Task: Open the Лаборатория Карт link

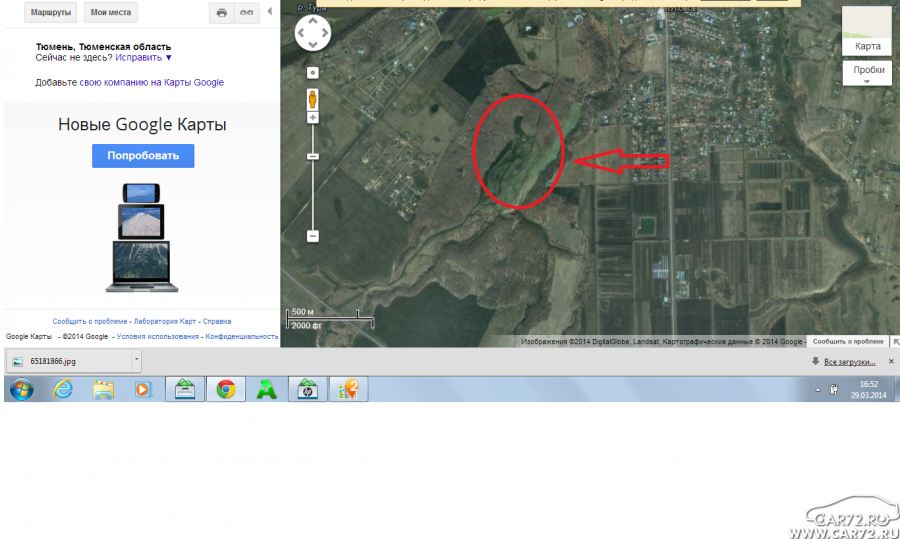Action: 165,321
